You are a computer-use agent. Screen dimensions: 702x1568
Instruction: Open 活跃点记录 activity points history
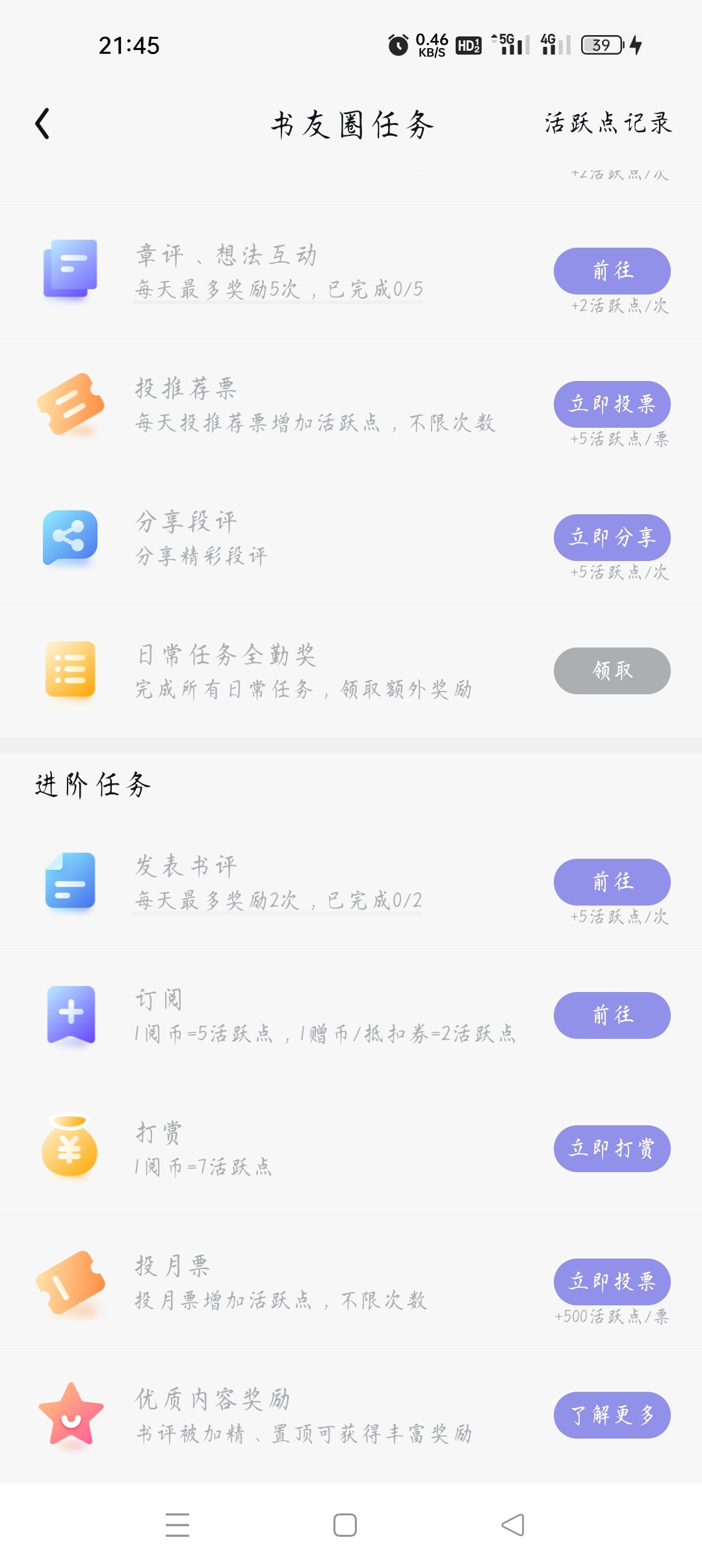(608, 123)
